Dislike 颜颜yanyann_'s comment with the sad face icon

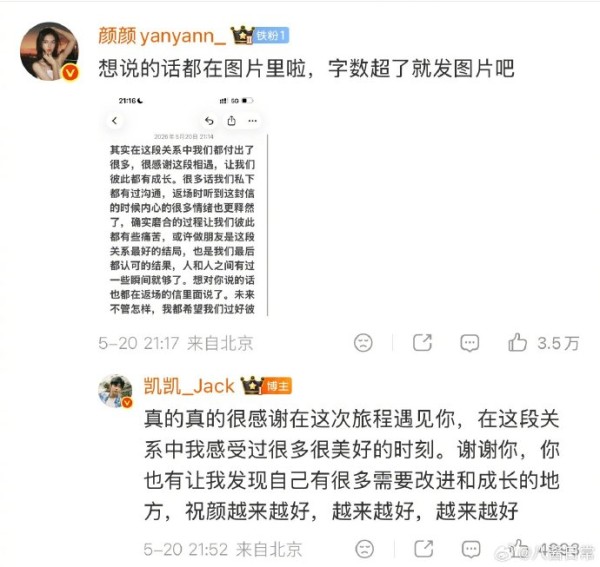pyautogui.click(x=363, y=342)
